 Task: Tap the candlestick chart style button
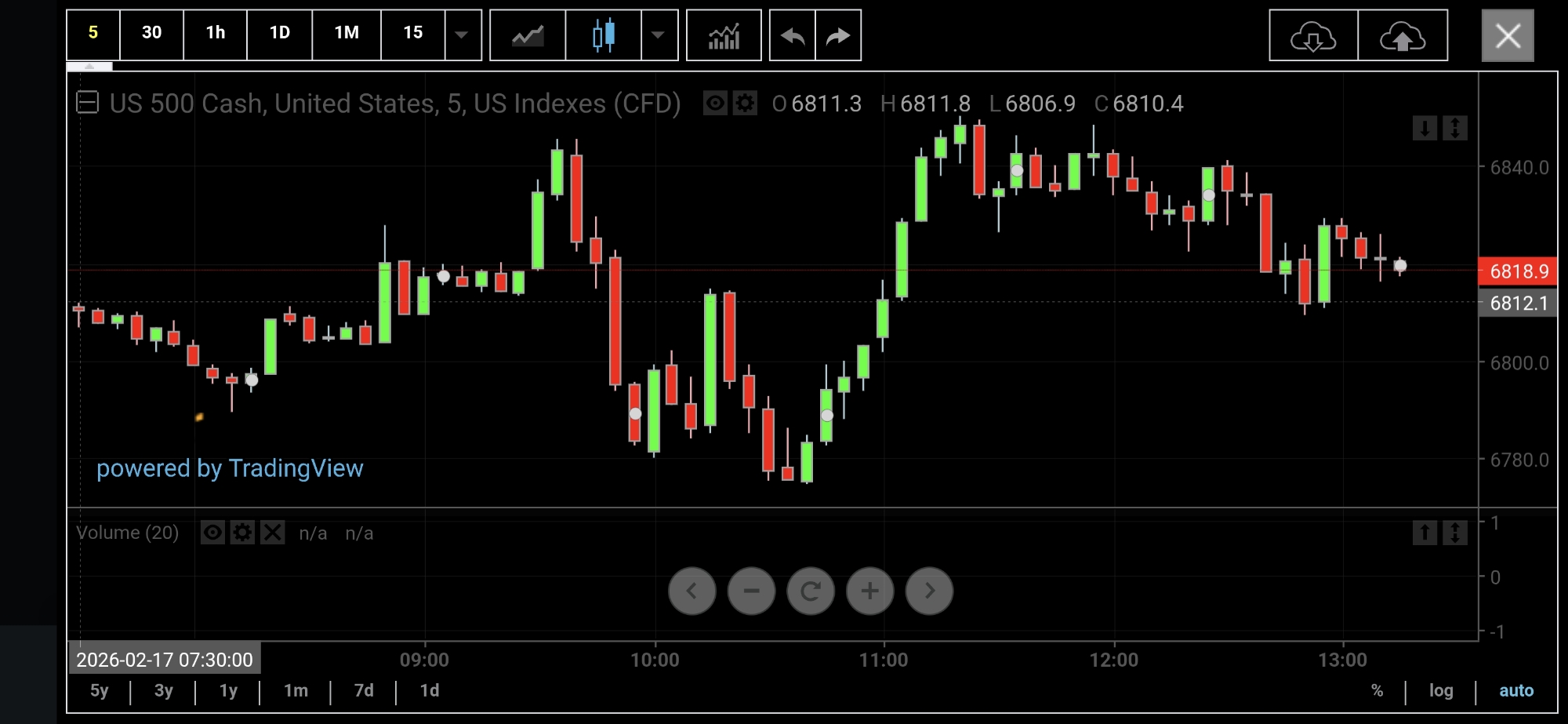pyautogui.click(x=603, y=35)
